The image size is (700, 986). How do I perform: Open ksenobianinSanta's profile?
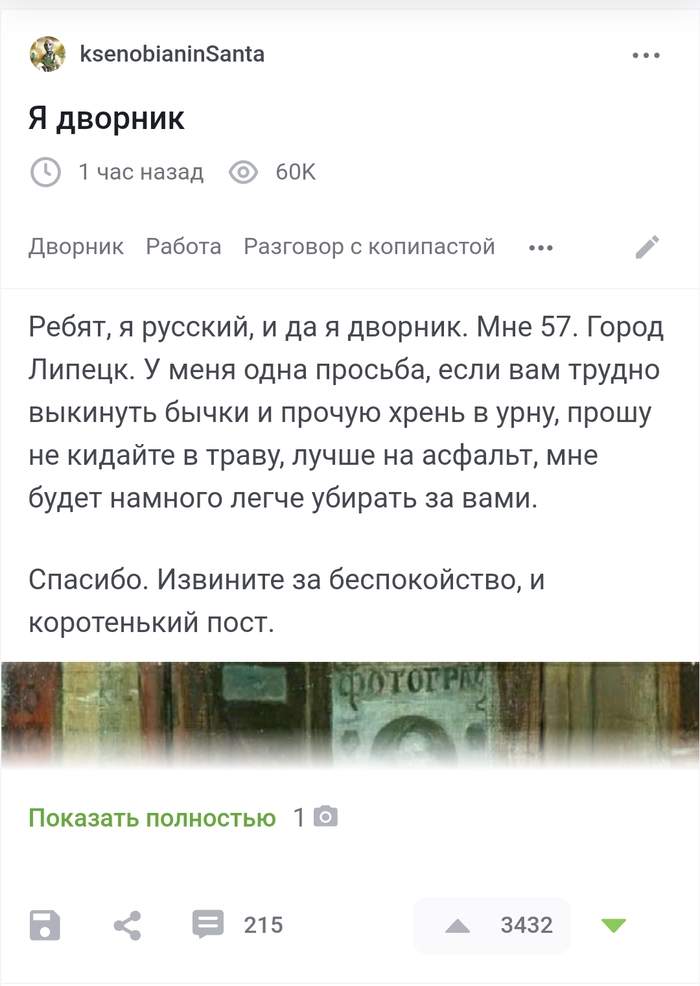click(x=172, y=54)
